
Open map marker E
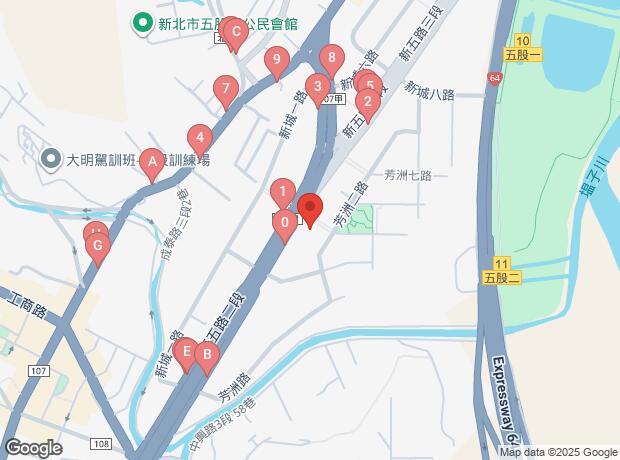(x=186, y=351)
